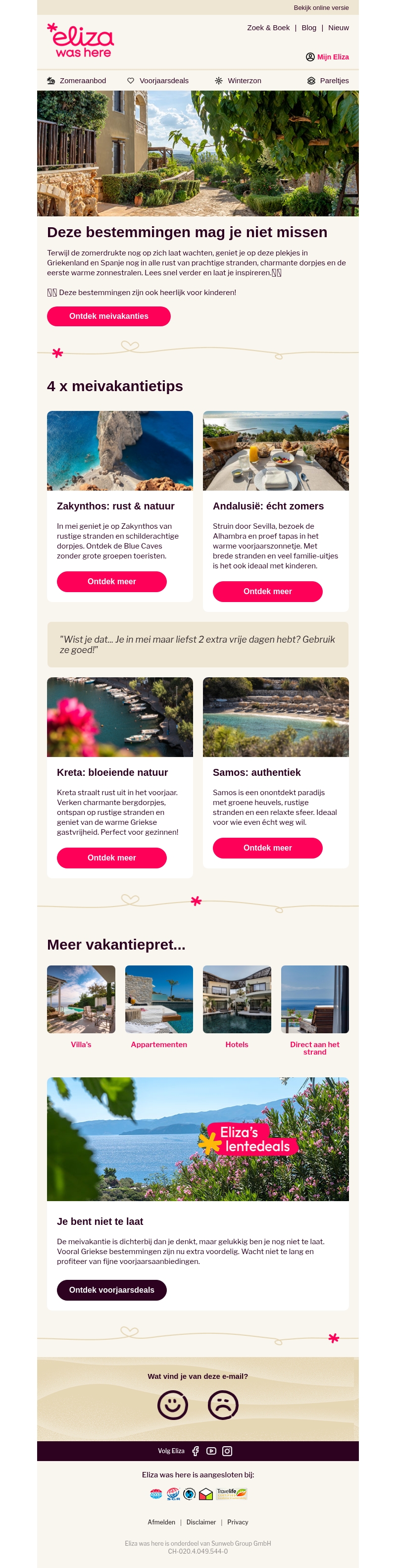Open Eliza's Instagram page
This screenshot has height=1568, width=396.
[227, 1451]
